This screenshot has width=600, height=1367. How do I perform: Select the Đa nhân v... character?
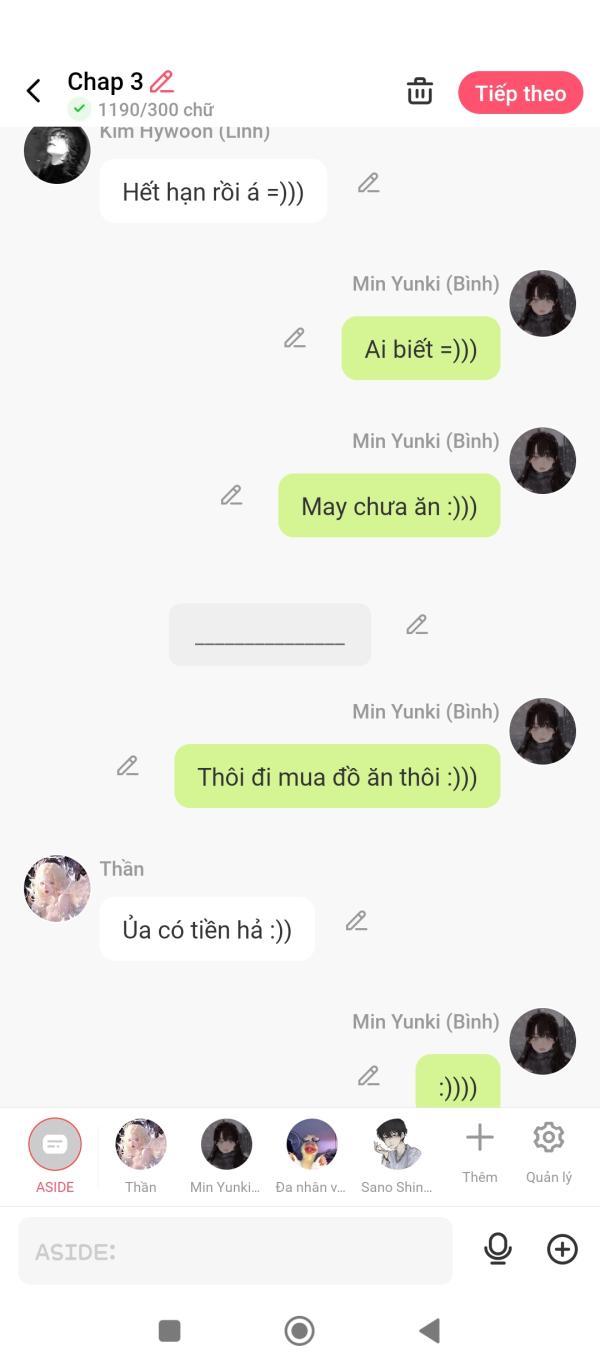[x=311, y=1156]
